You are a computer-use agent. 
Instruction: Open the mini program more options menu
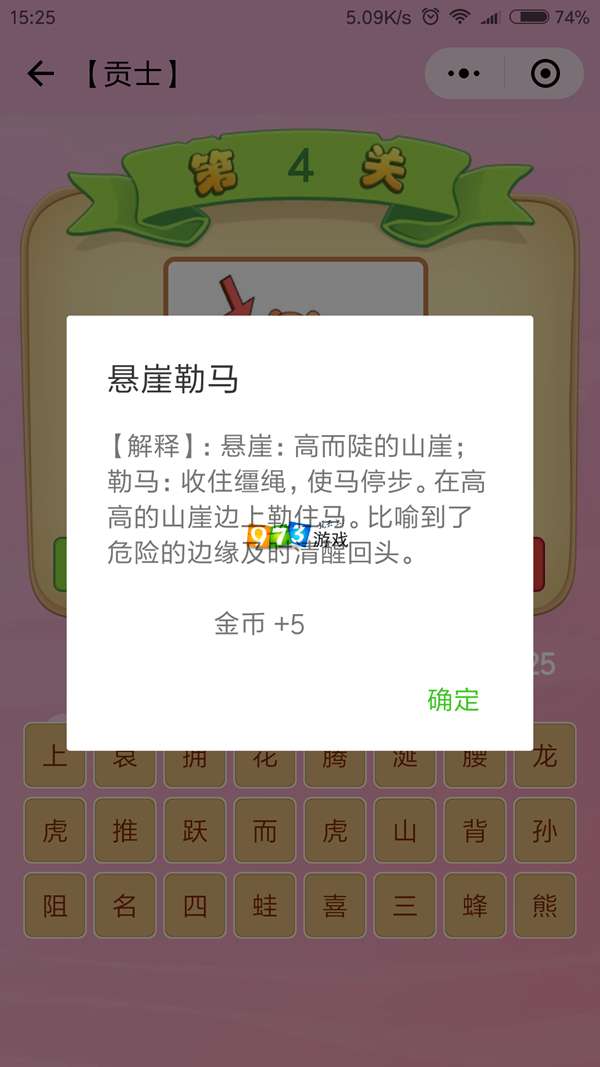pos(464,74)
